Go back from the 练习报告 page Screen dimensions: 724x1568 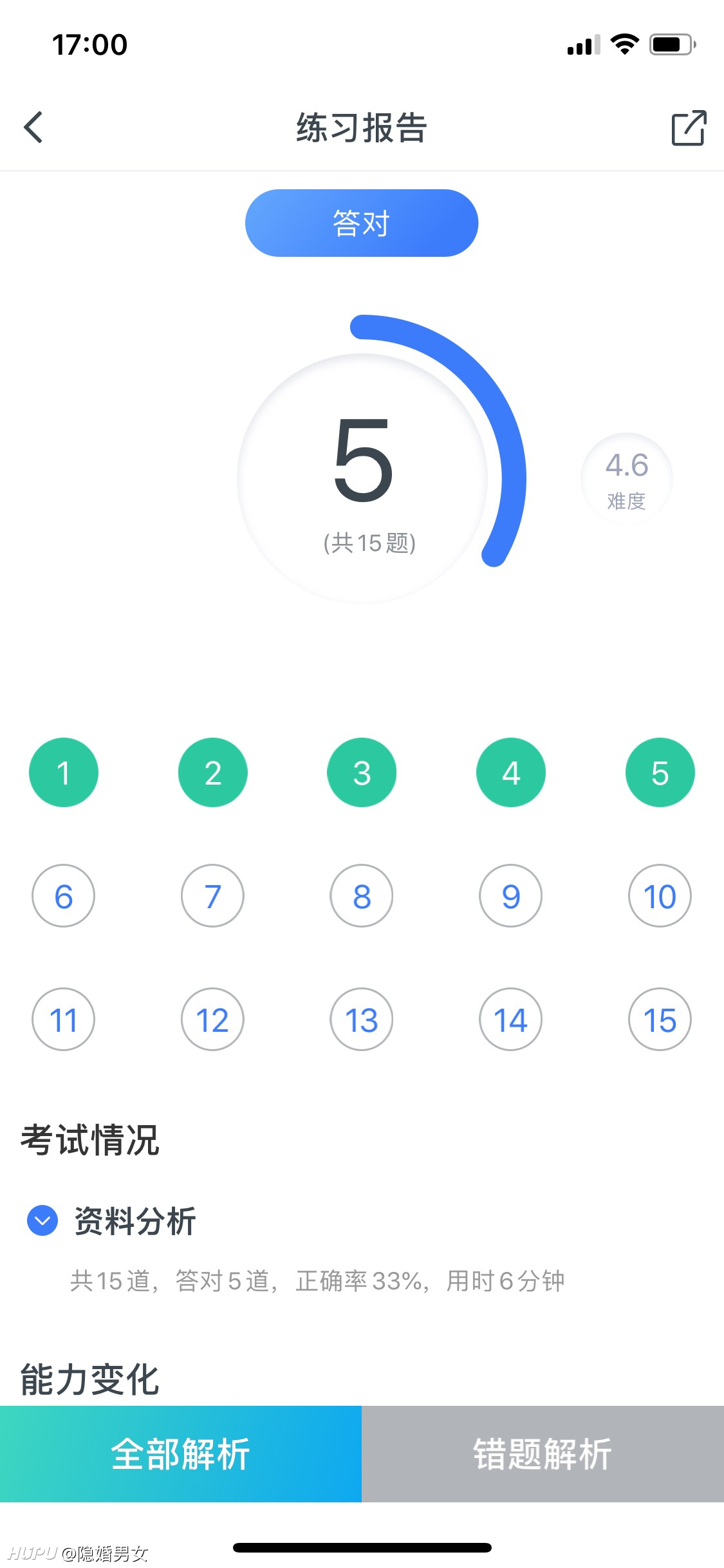point(33,127)
